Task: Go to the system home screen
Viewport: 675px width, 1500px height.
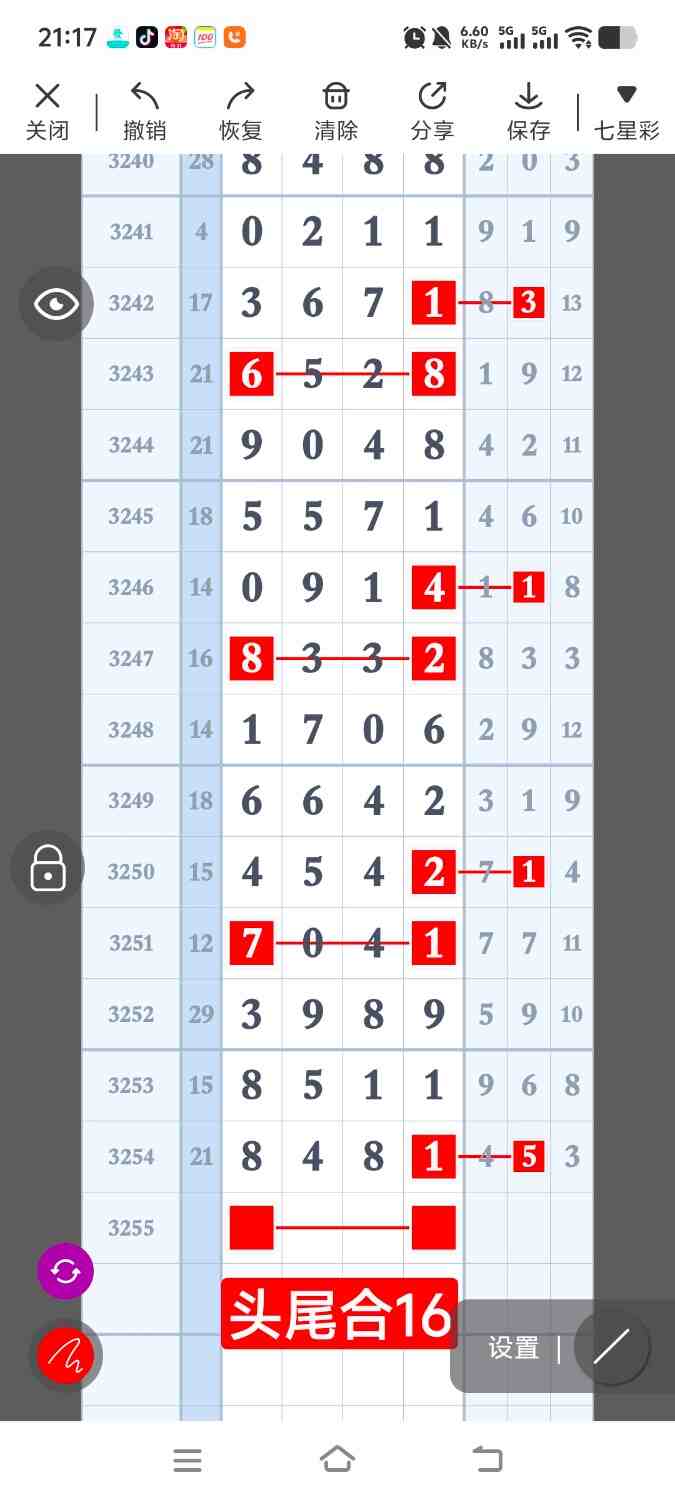Action: pos(337,1460)
